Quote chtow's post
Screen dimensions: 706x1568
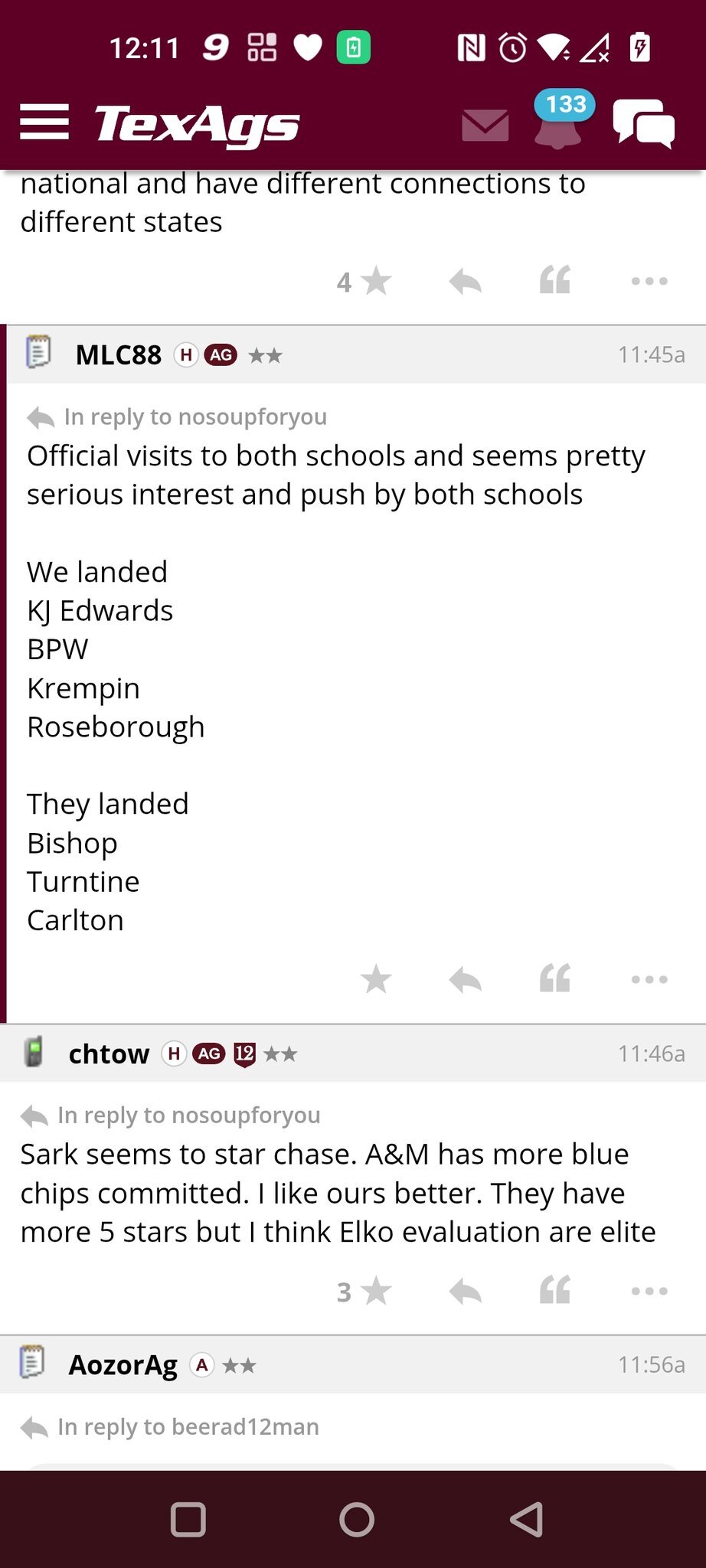(555, 1292)
